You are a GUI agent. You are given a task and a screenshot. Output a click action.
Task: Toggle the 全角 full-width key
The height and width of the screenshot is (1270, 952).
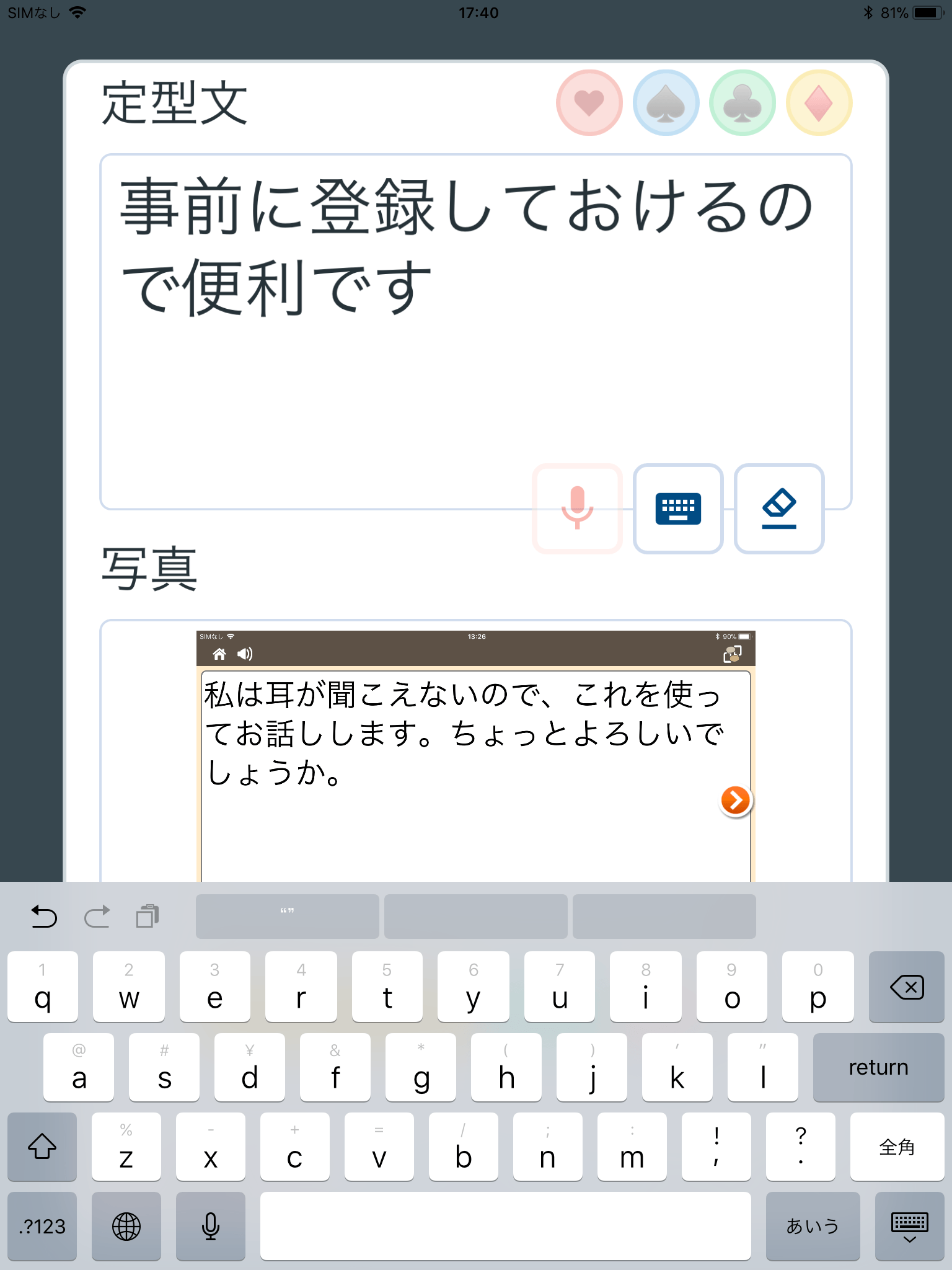click(896, 1147)
